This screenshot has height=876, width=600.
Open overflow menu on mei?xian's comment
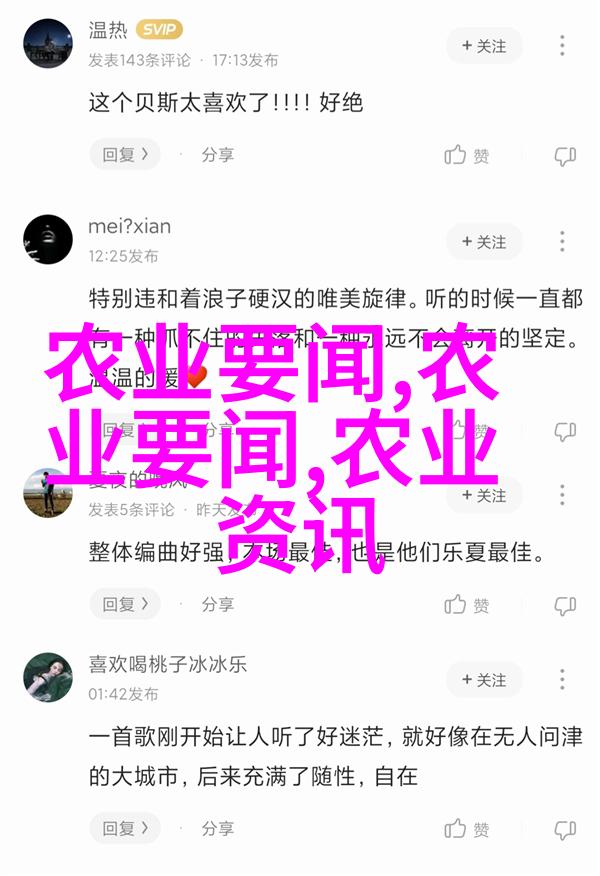click(563, 242)
